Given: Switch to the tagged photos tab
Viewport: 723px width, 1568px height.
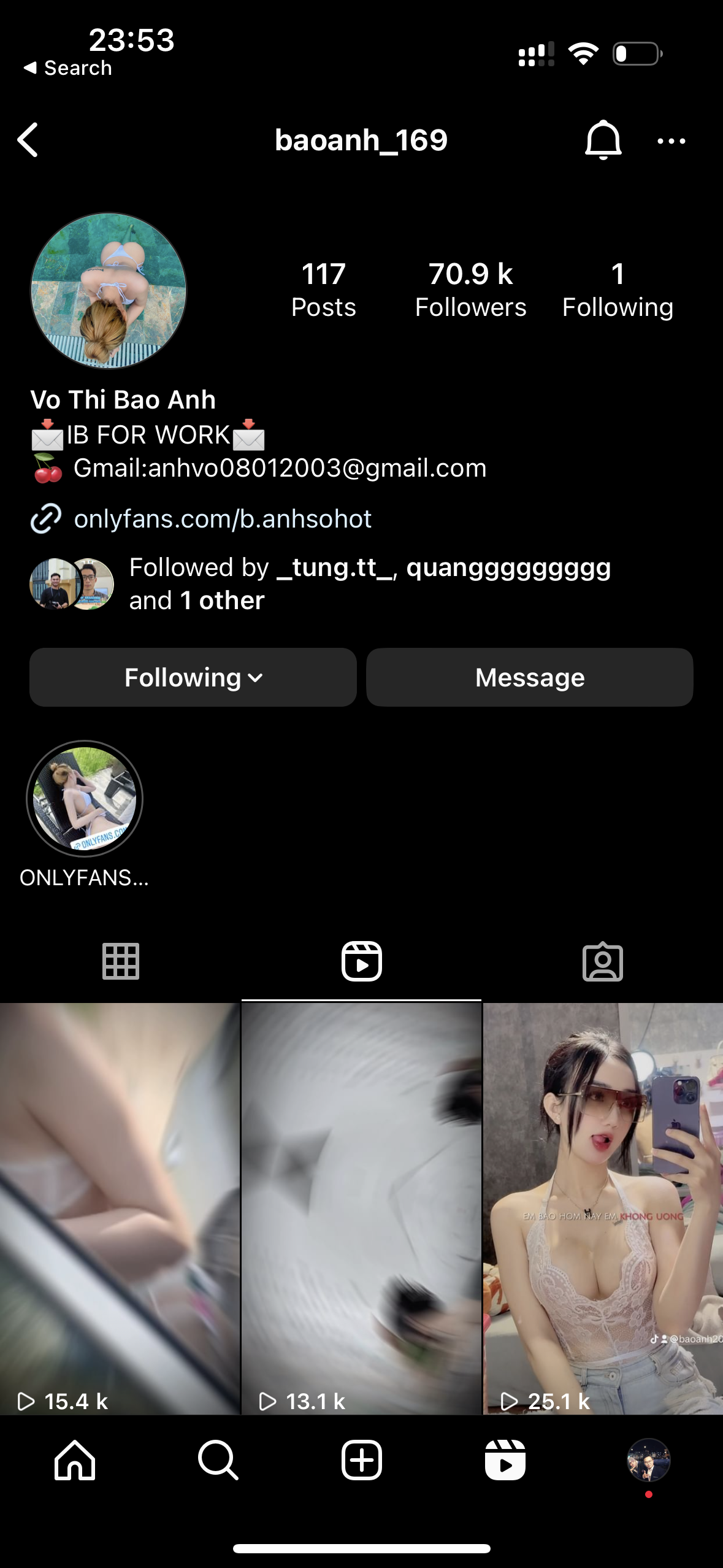Looking at the screenshot, I should [x=602, y=961].
